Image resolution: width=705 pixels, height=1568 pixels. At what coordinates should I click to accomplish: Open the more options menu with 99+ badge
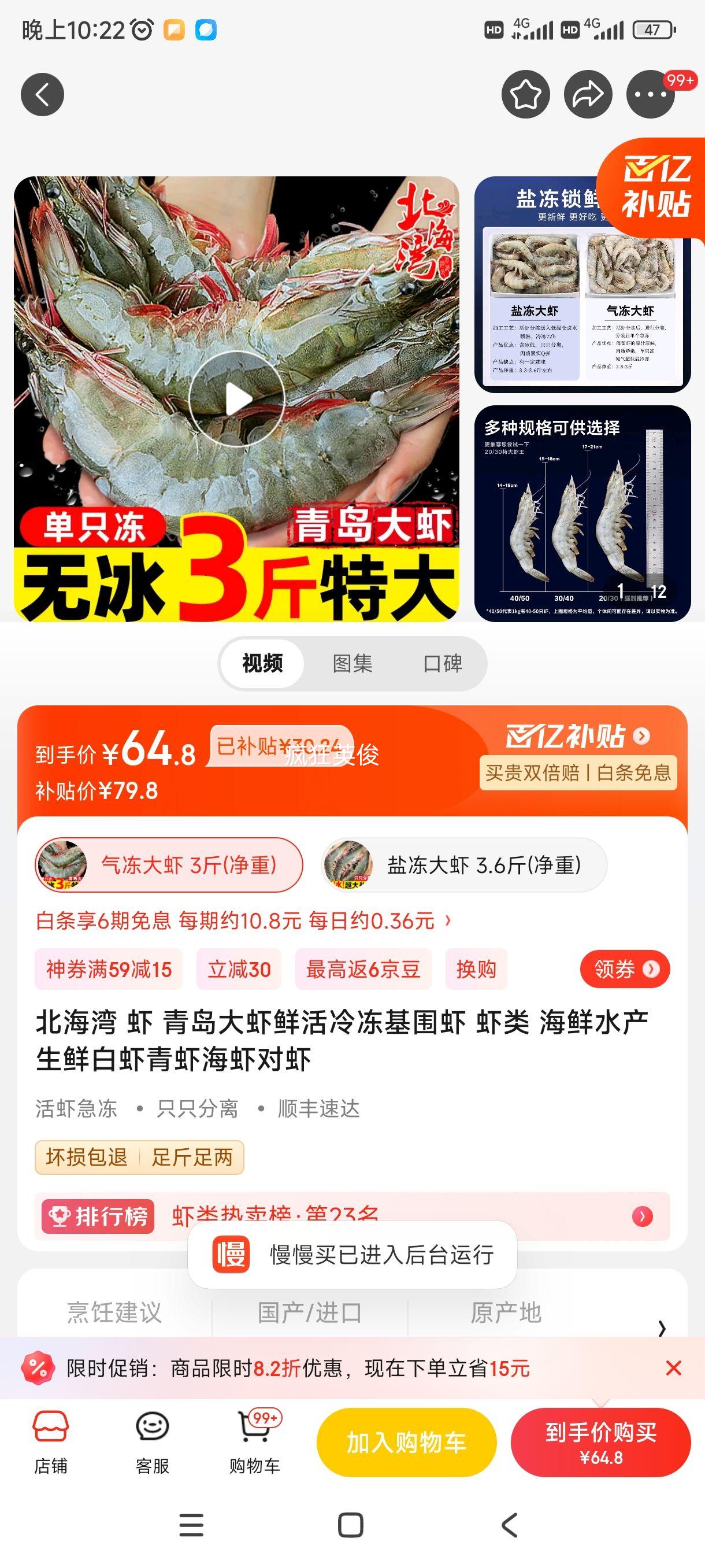[648, 94]
